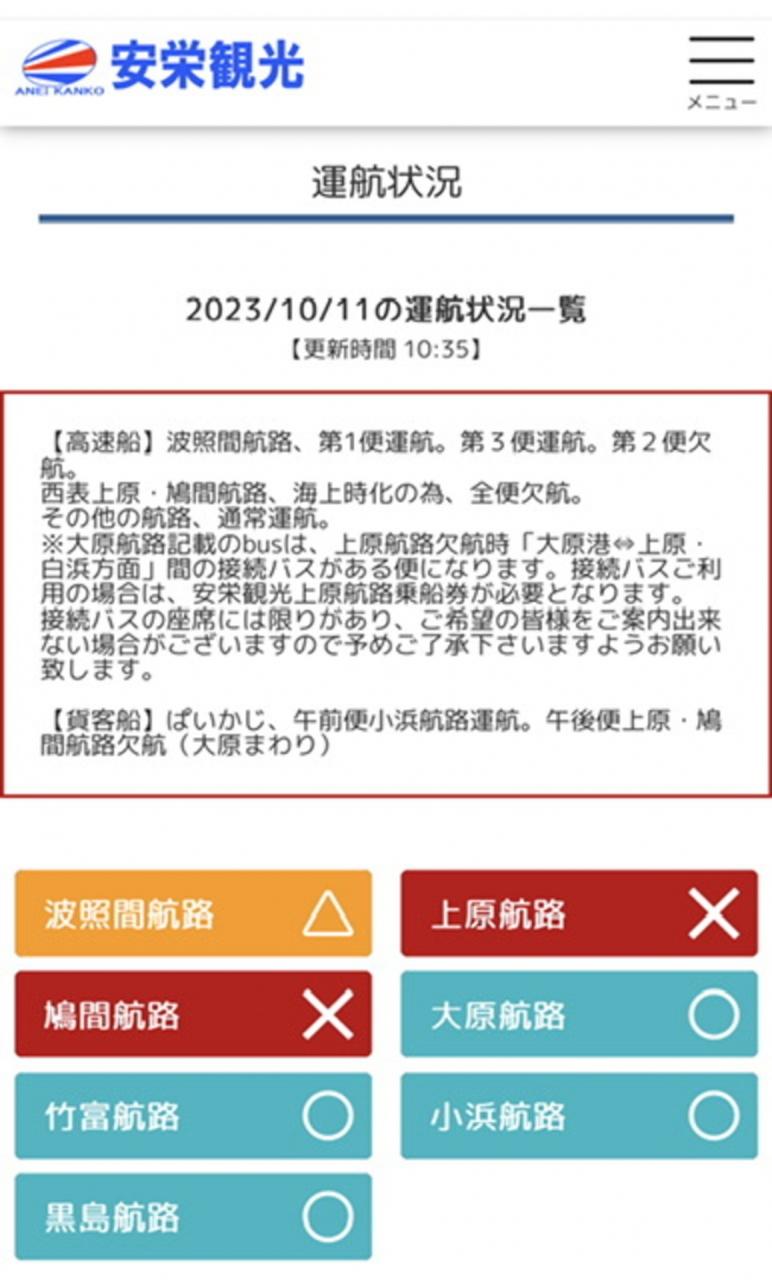The image size is (772, 1280).
Task: Go to the 安栄観光 home page via the logo
Action: (162, 66)
